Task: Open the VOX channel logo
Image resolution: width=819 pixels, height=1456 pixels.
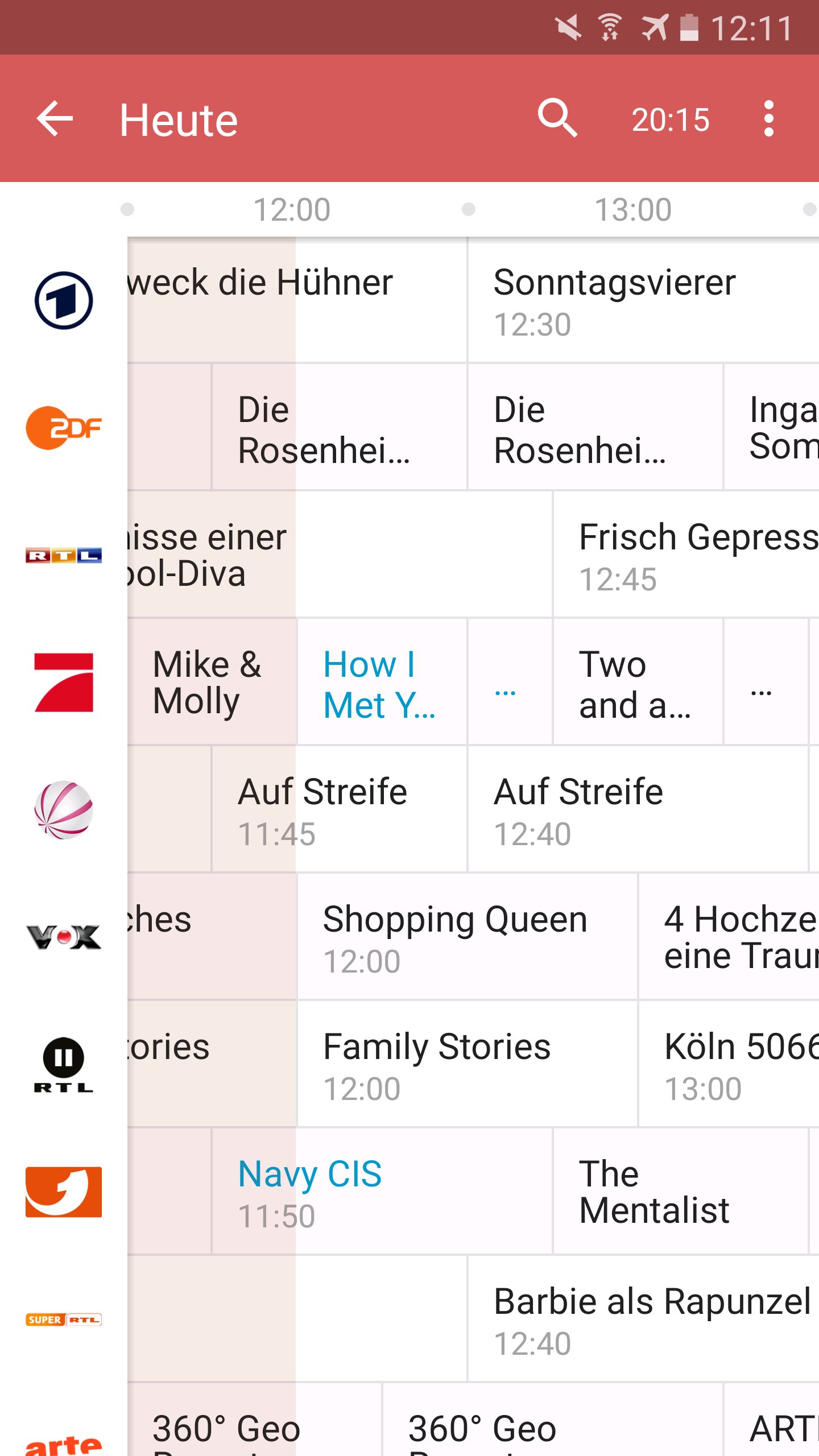Action: coord(64,937)
